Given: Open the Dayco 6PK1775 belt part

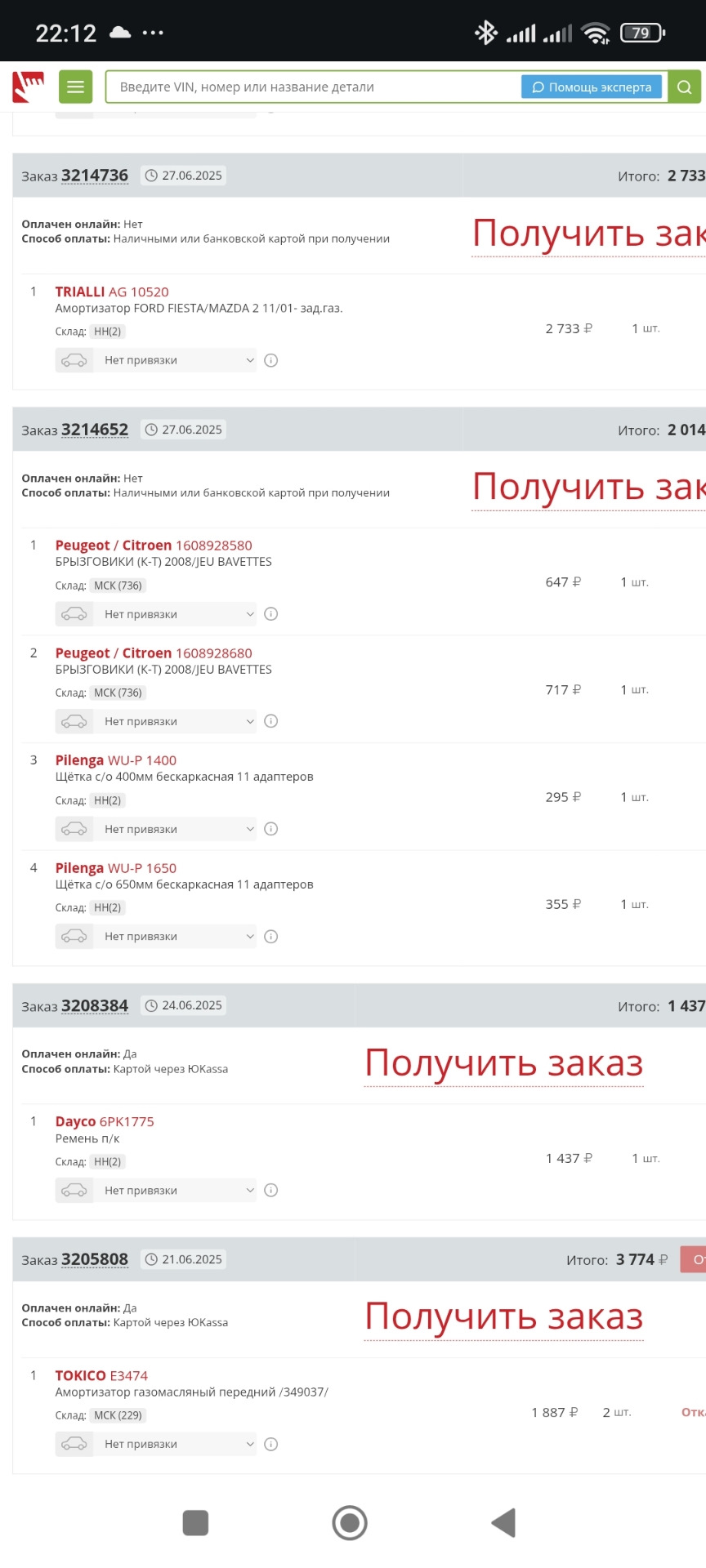Looking at the screenshot, I should 105,1121.
